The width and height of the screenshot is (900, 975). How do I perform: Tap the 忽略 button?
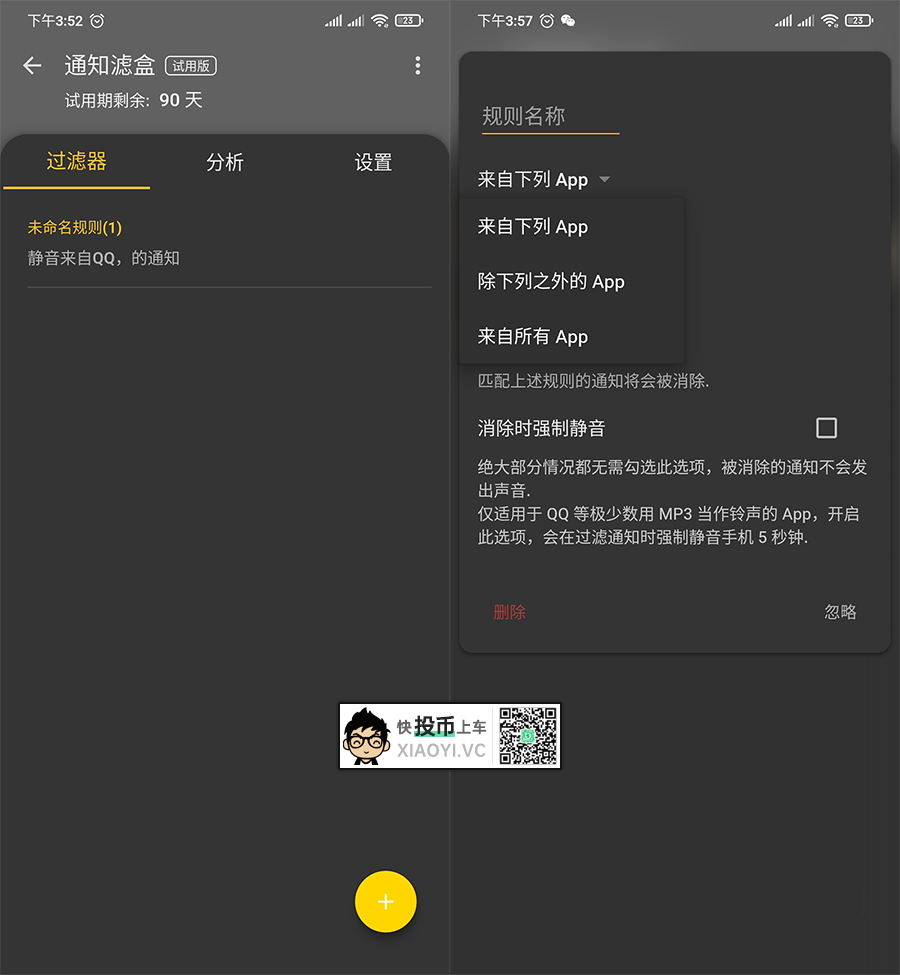840,612
